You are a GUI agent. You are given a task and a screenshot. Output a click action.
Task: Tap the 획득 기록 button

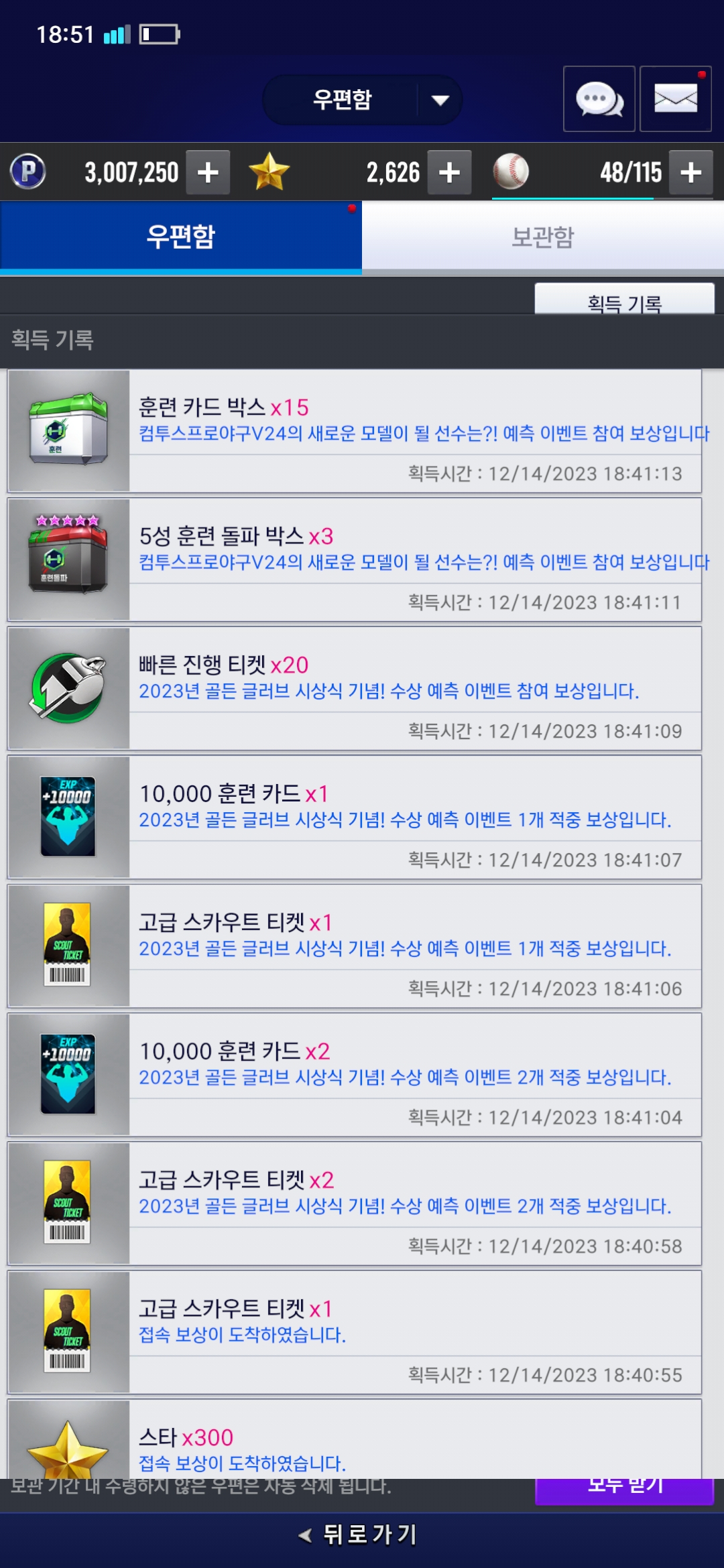click(624, 301)
